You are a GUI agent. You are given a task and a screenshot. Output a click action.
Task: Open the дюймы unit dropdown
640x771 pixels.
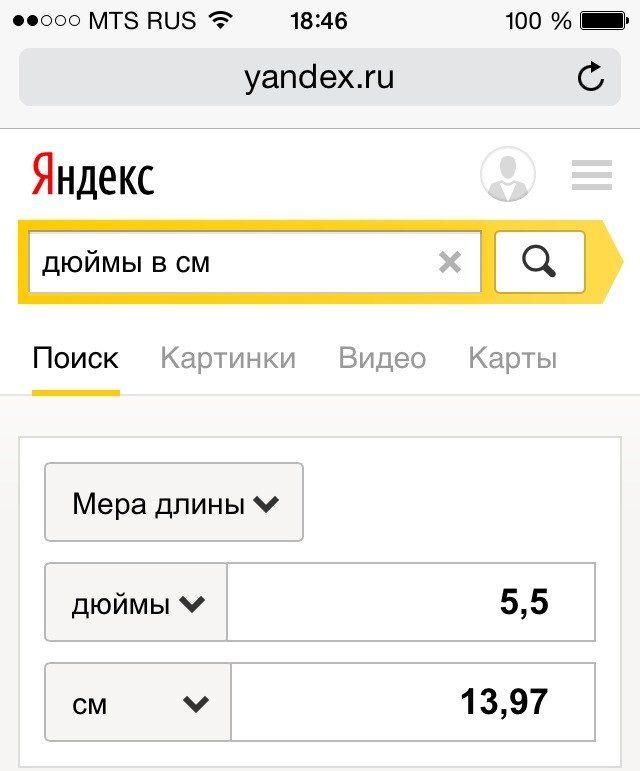click(137, 603)
